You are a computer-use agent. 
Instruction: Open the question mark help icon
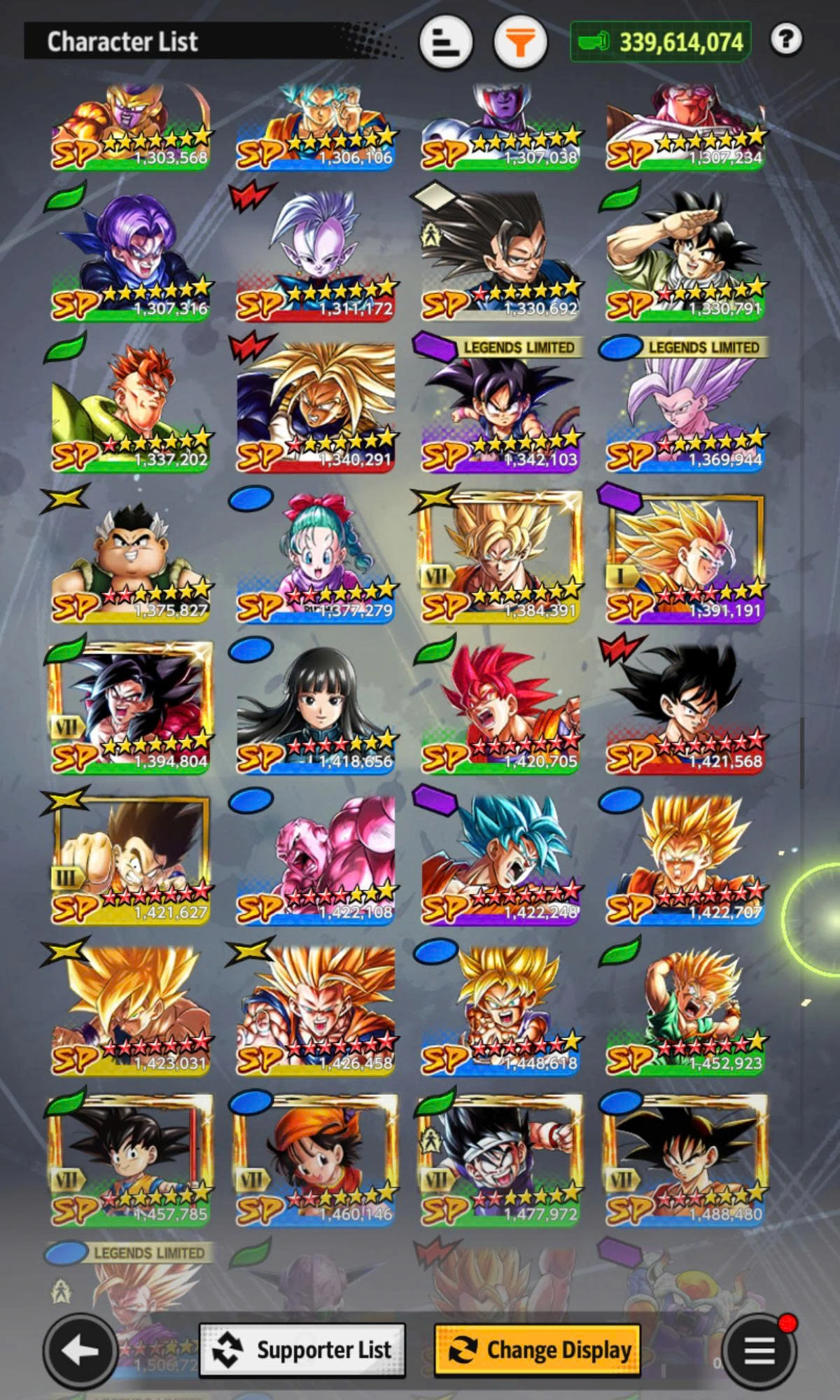coord(785,40)
